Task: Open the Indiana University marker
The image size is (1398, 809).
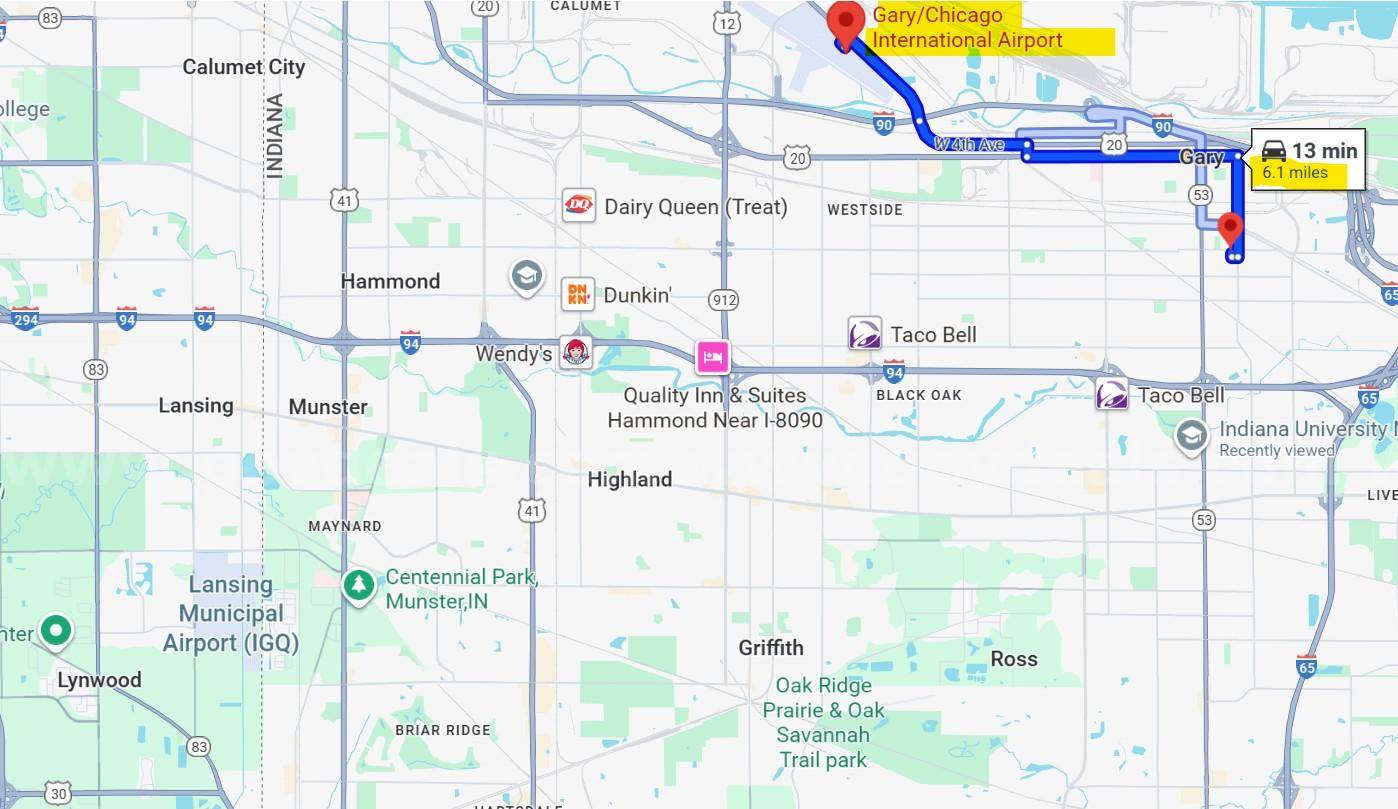Action: tap(1191, 437)
